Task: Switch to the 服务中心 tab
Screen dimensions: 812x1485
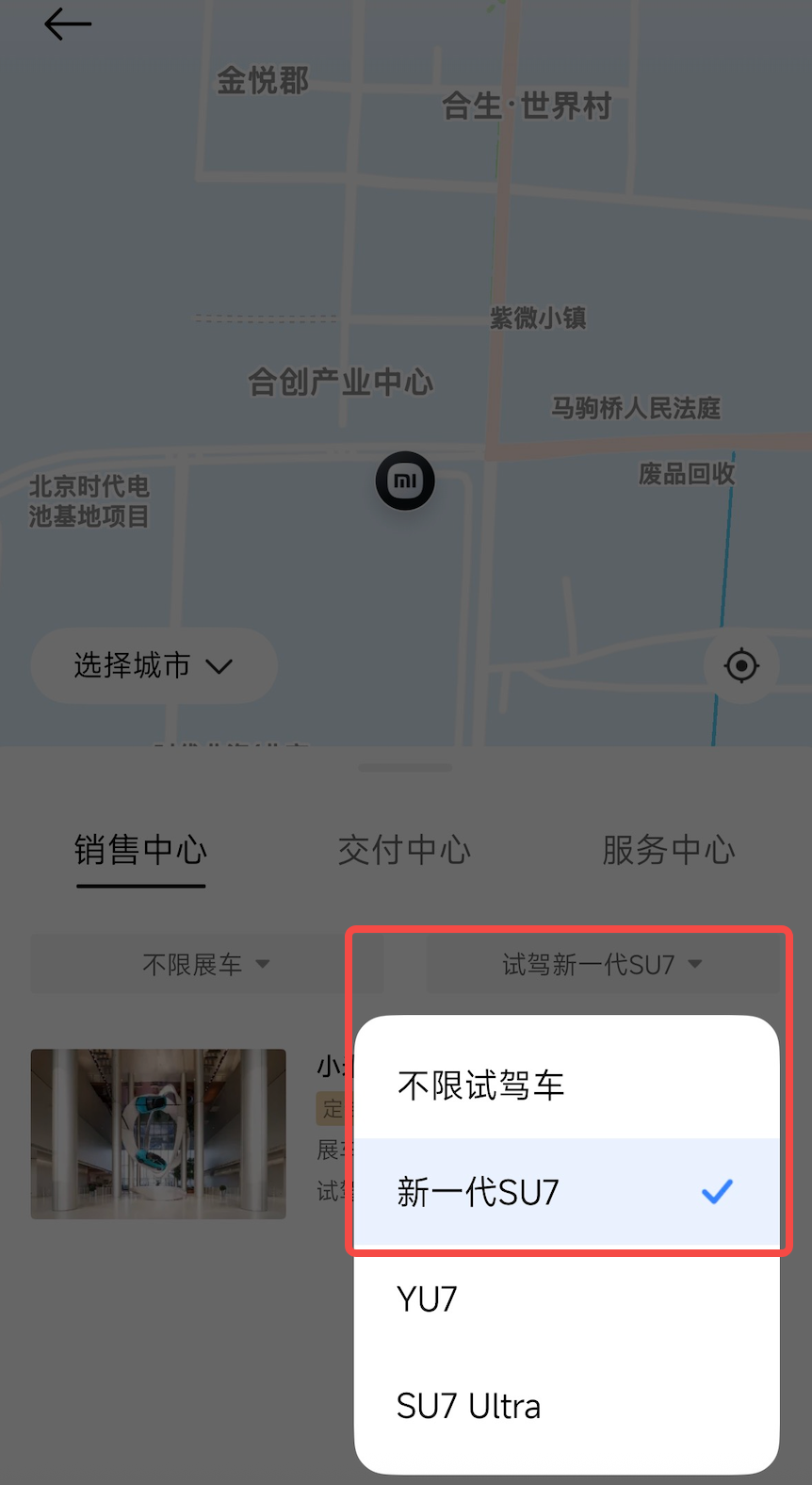Action: click(668, 851)
